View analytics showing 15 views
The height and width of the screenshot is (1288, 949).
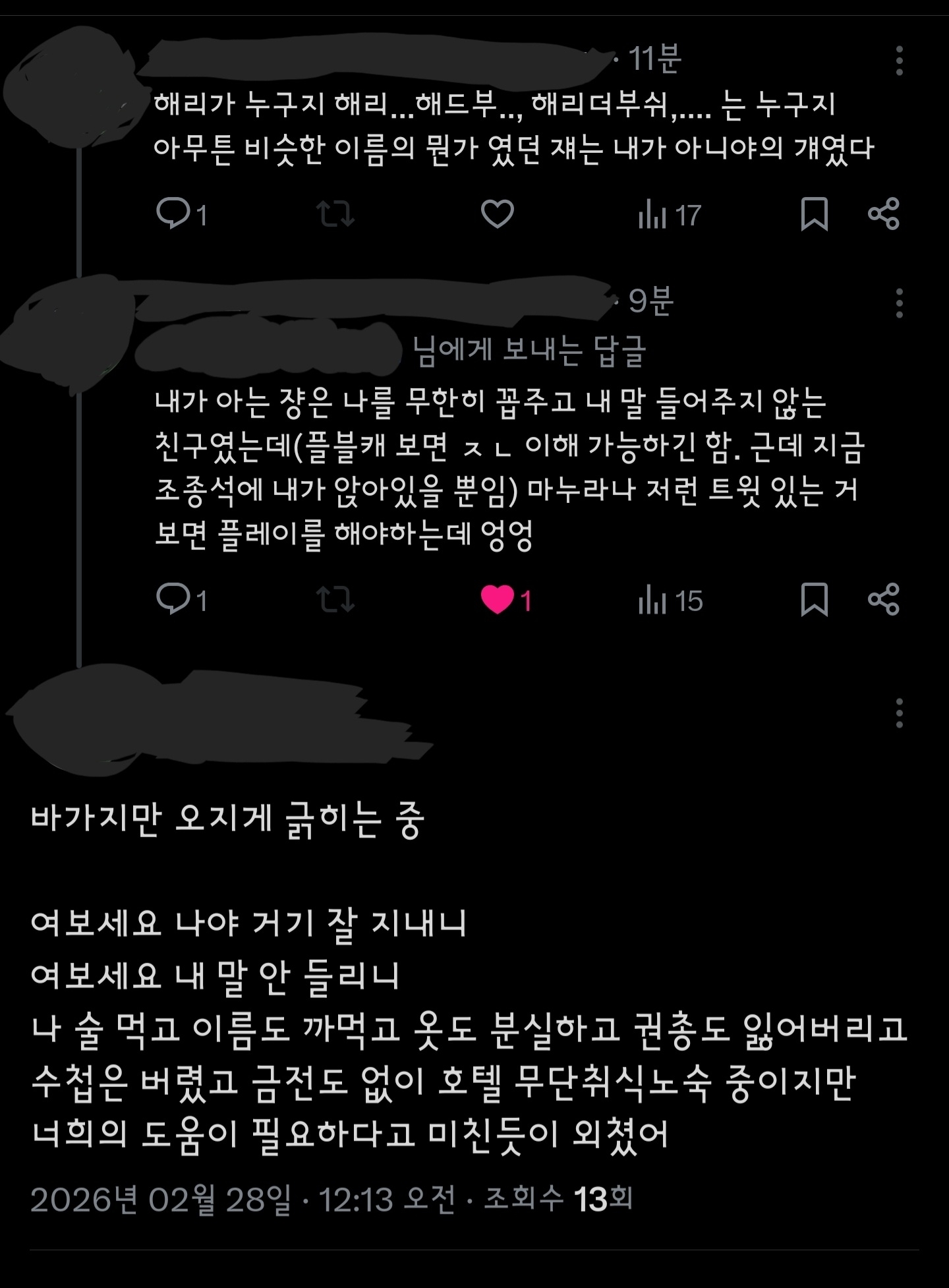click(x=670, y=600)
